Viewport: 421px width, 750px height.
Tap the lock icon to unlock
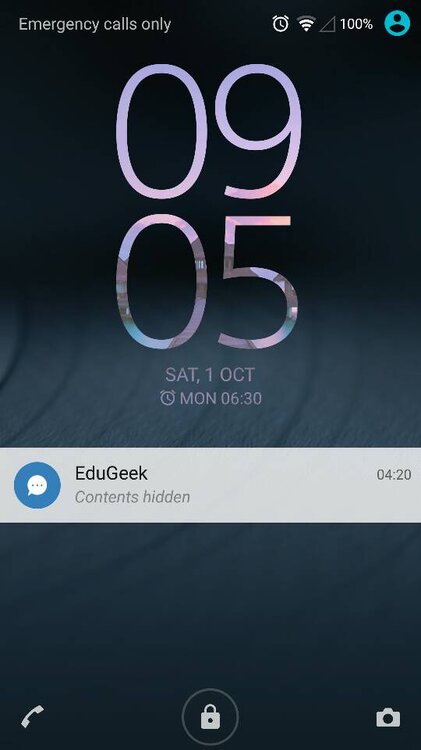coord(210,717)
